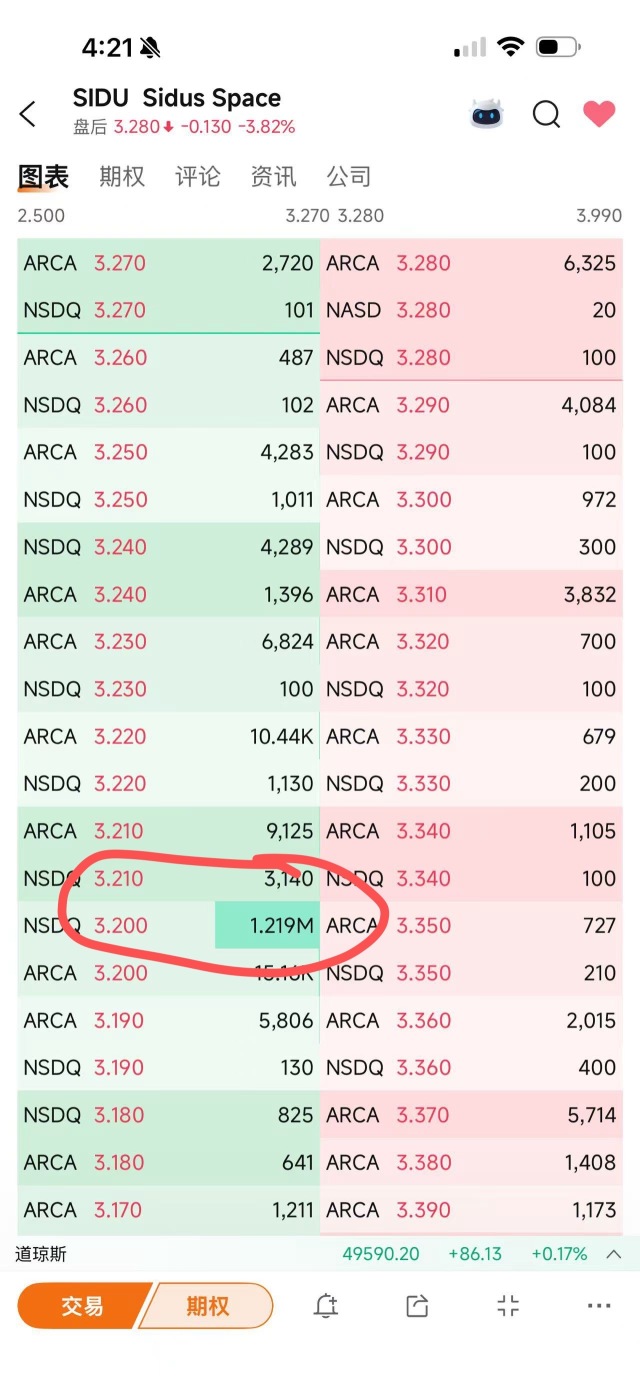Open the three-dot more menu
The width and height of the screenshot is (640, 1390).
(x=598, y=1305)
